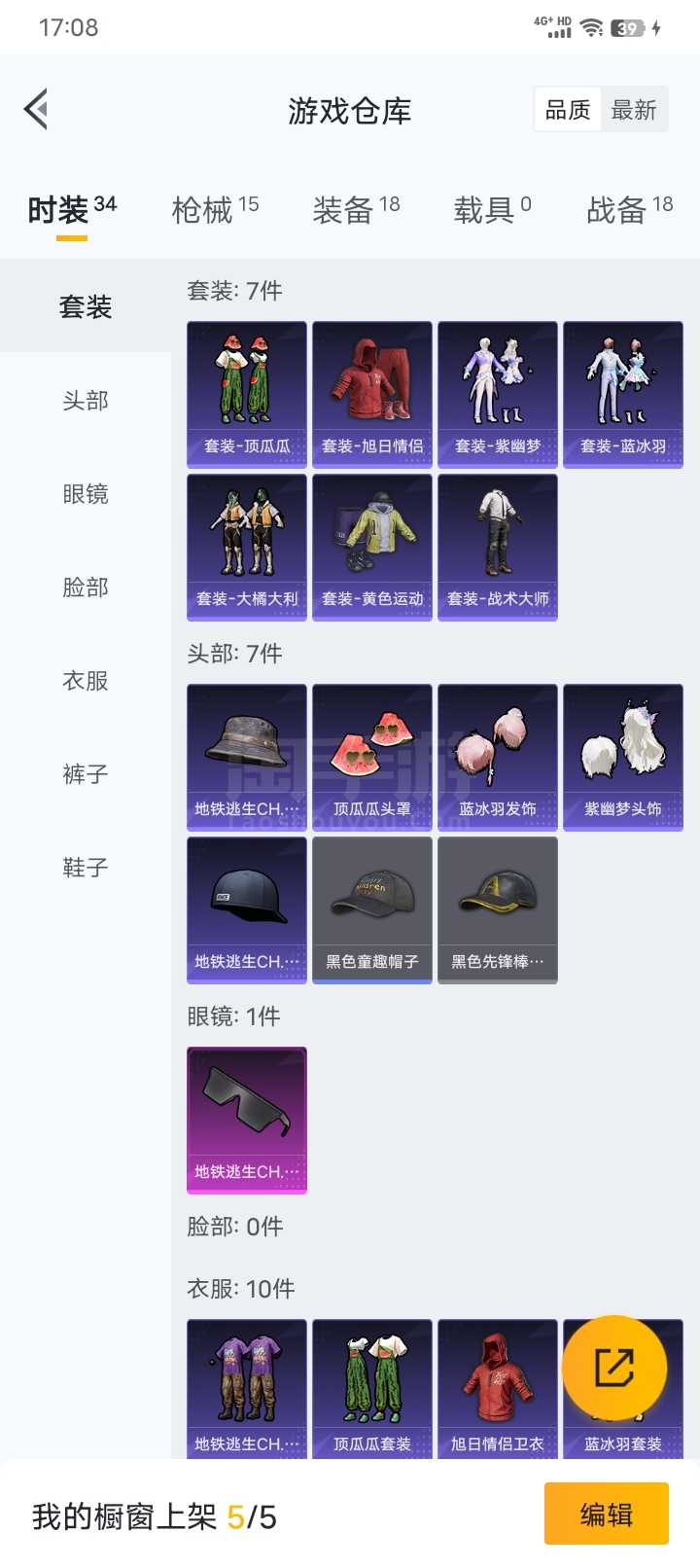This screenshot has height=1568, width=700.
Task: Select 眼镜 in the side menu
Action: (x=86, y=493)
